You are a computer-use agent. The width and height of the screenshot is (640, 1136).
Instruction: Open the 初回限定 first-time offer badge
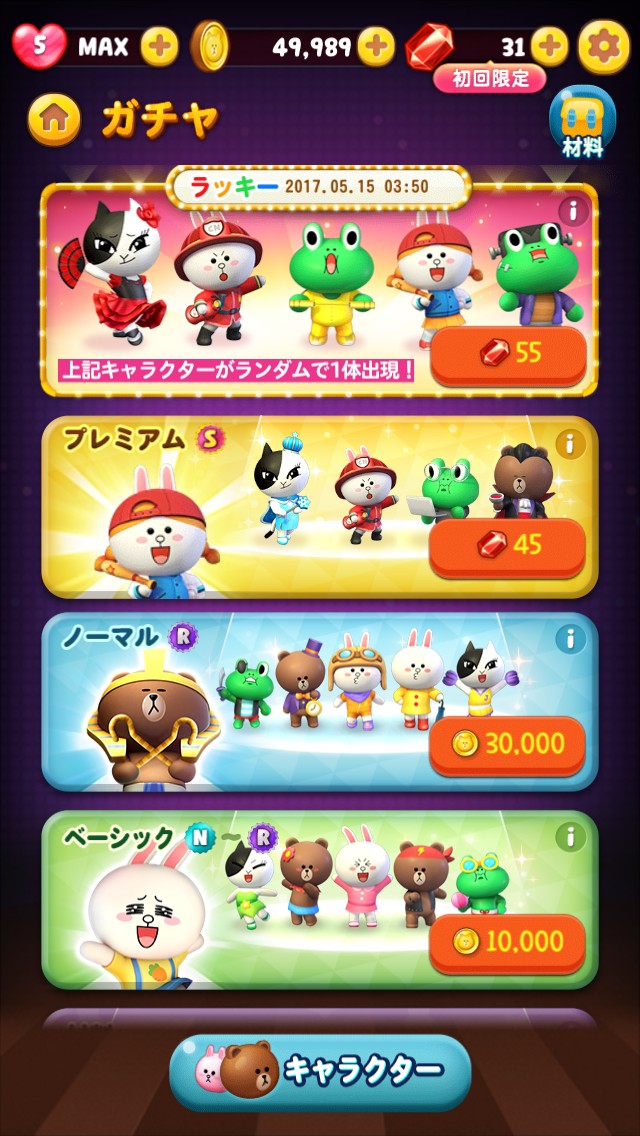[x=490, y=78]
